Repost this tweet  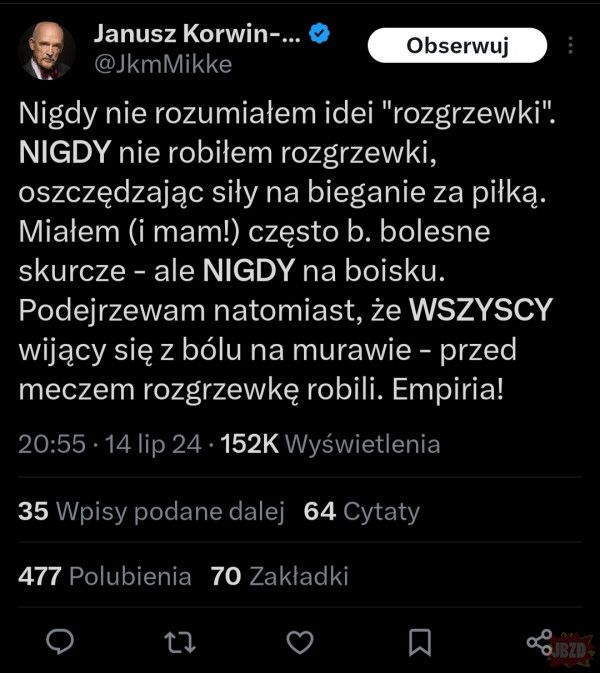click(x=180, y=641)
